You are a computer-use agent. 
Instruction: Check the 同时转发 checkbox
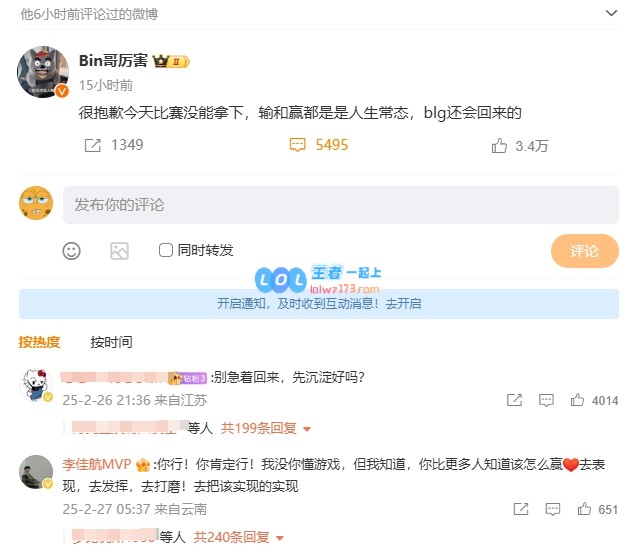pos(166,251)
